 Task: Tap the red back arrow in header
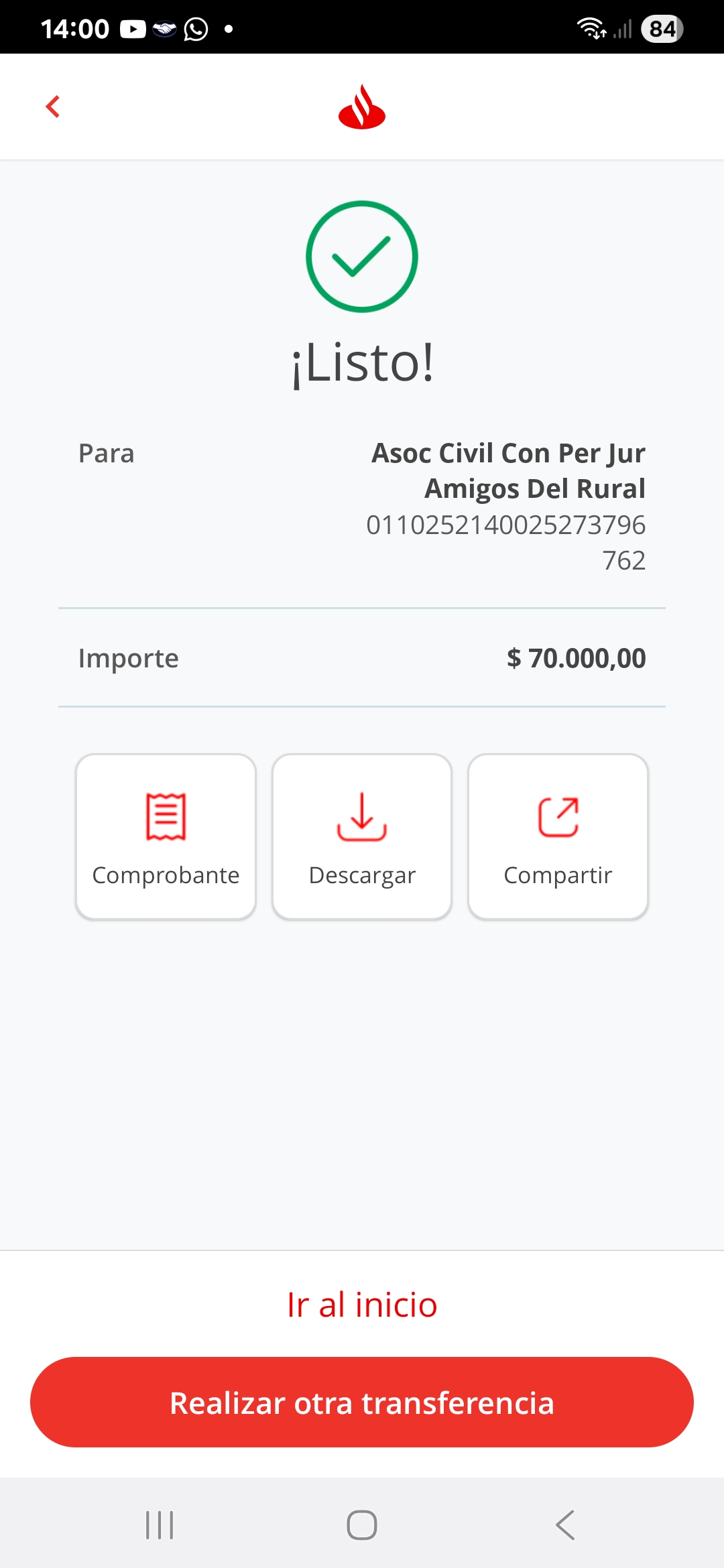pyautogui.click(x=53, y=107)
